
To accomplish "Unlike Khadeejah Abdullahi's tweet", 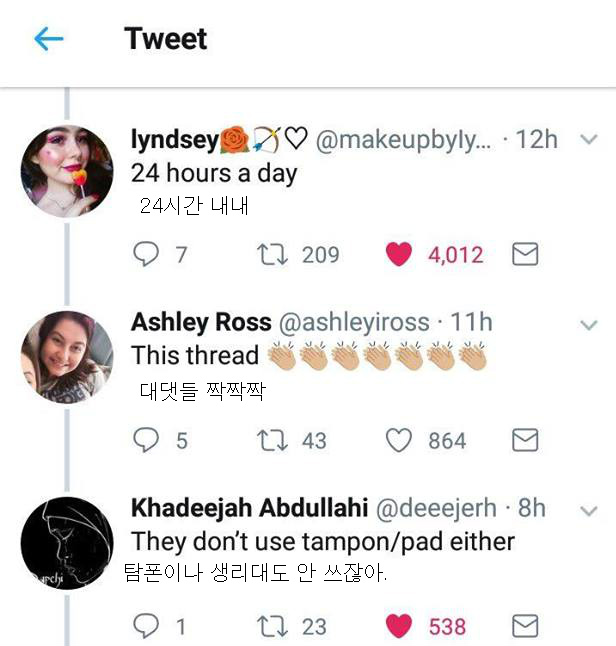I will 399,626.
